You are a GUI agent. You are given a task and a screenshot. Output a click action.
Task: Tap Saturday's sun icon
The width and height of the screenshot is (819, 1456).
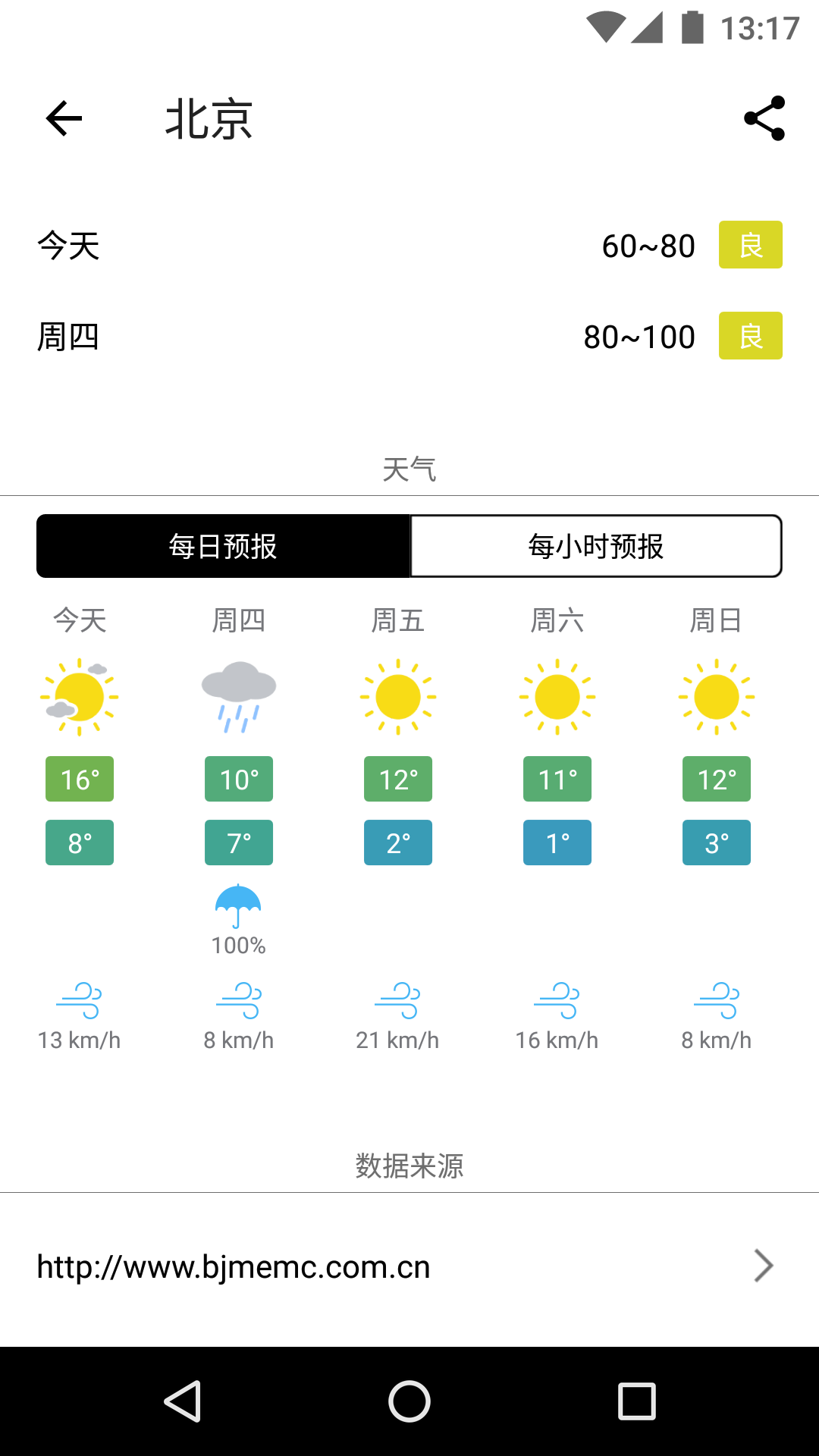557,696
